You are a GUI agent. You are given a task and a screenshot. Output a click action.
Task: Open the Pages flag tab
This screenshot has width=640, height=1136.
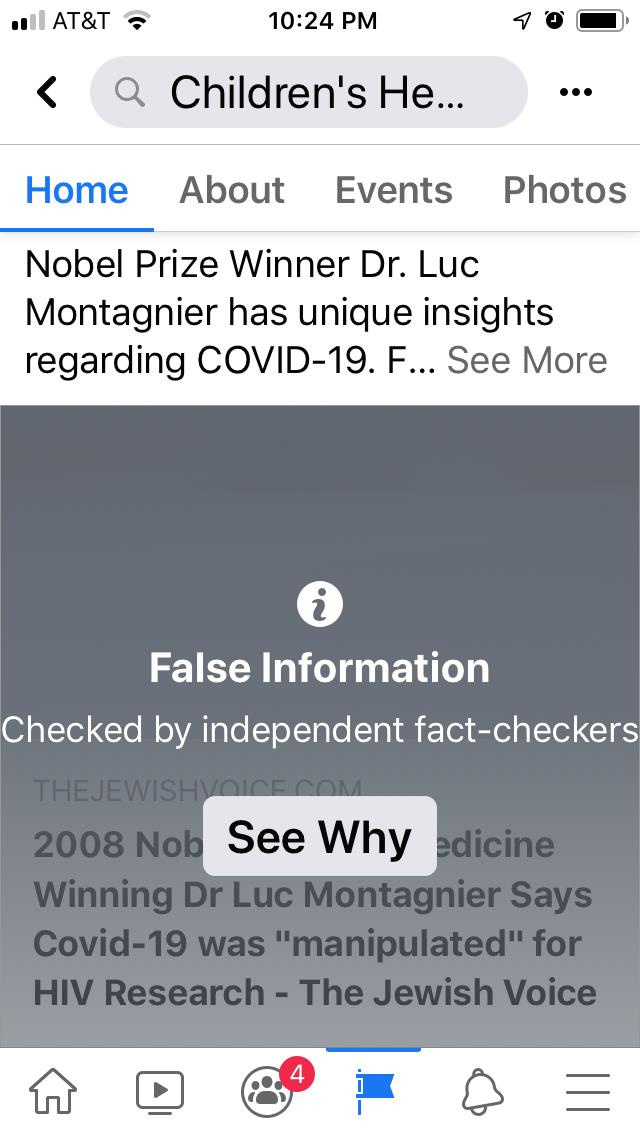[x=374, y=1091]
